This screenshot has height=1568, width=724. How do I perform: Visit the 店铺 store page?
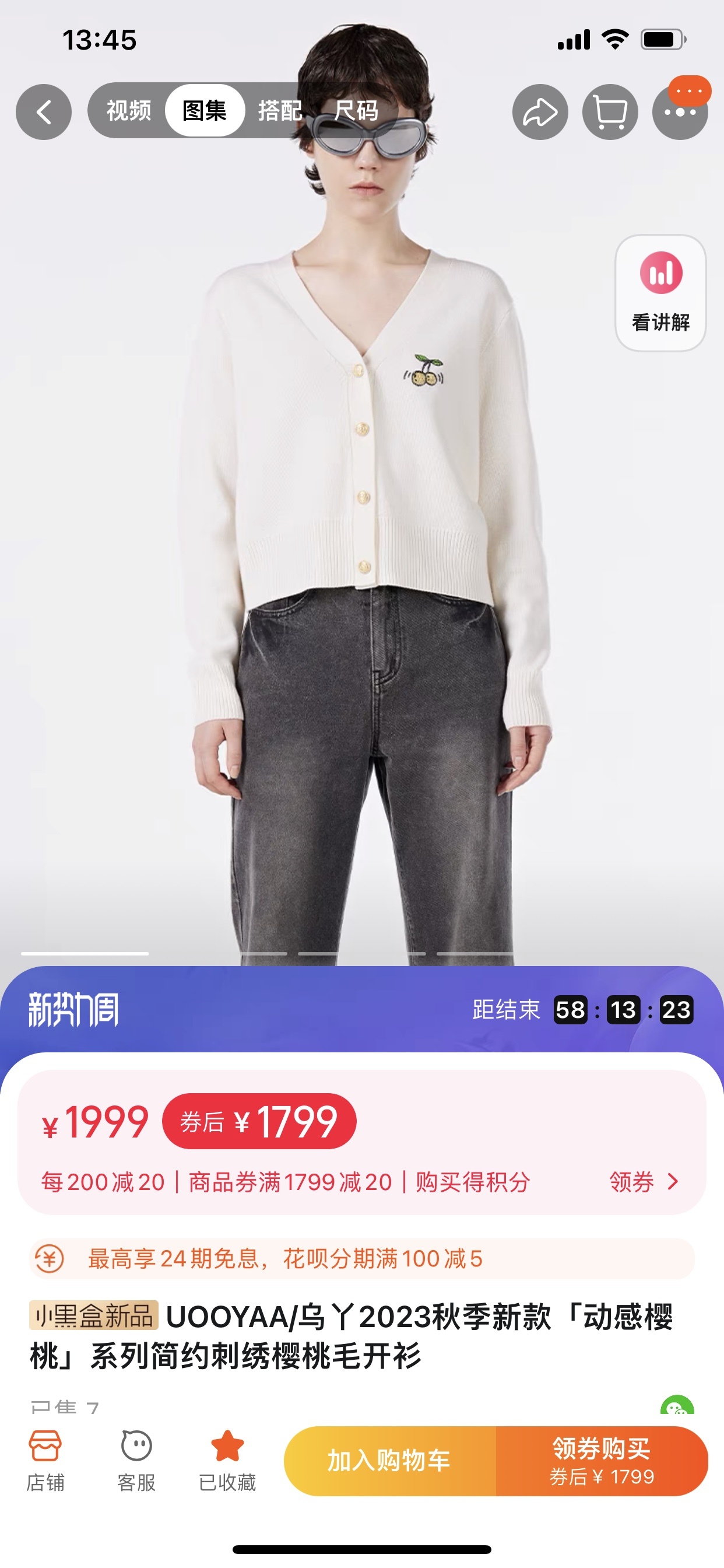(45, 1460)
